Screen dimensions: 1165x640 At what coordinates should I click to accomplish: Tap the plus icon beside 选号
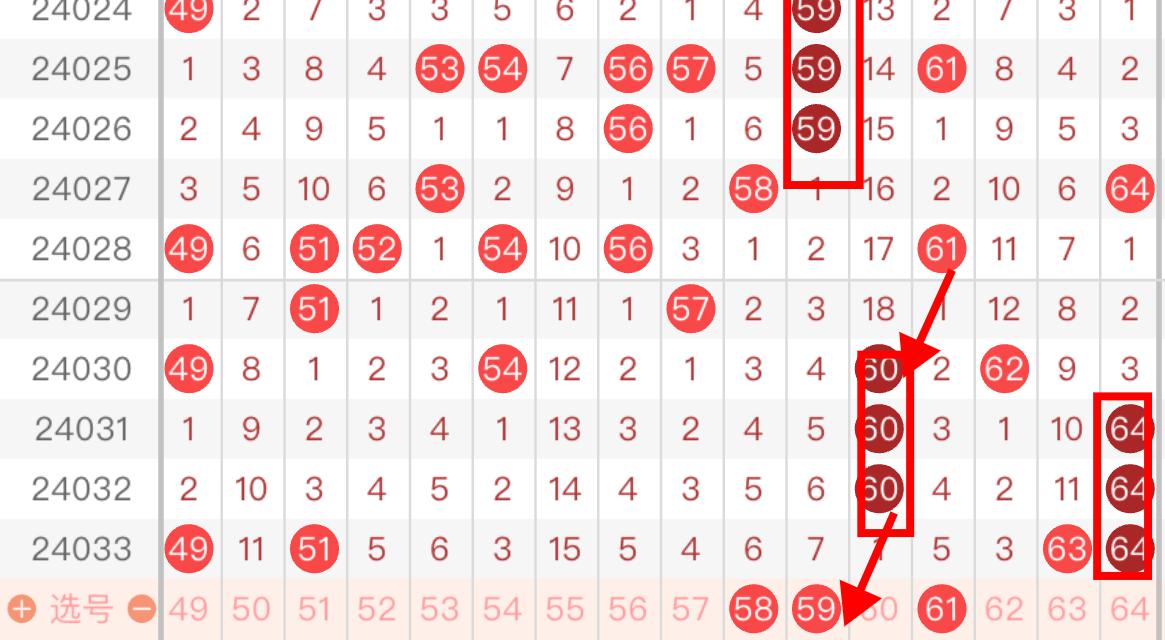[x=21, y=608]
